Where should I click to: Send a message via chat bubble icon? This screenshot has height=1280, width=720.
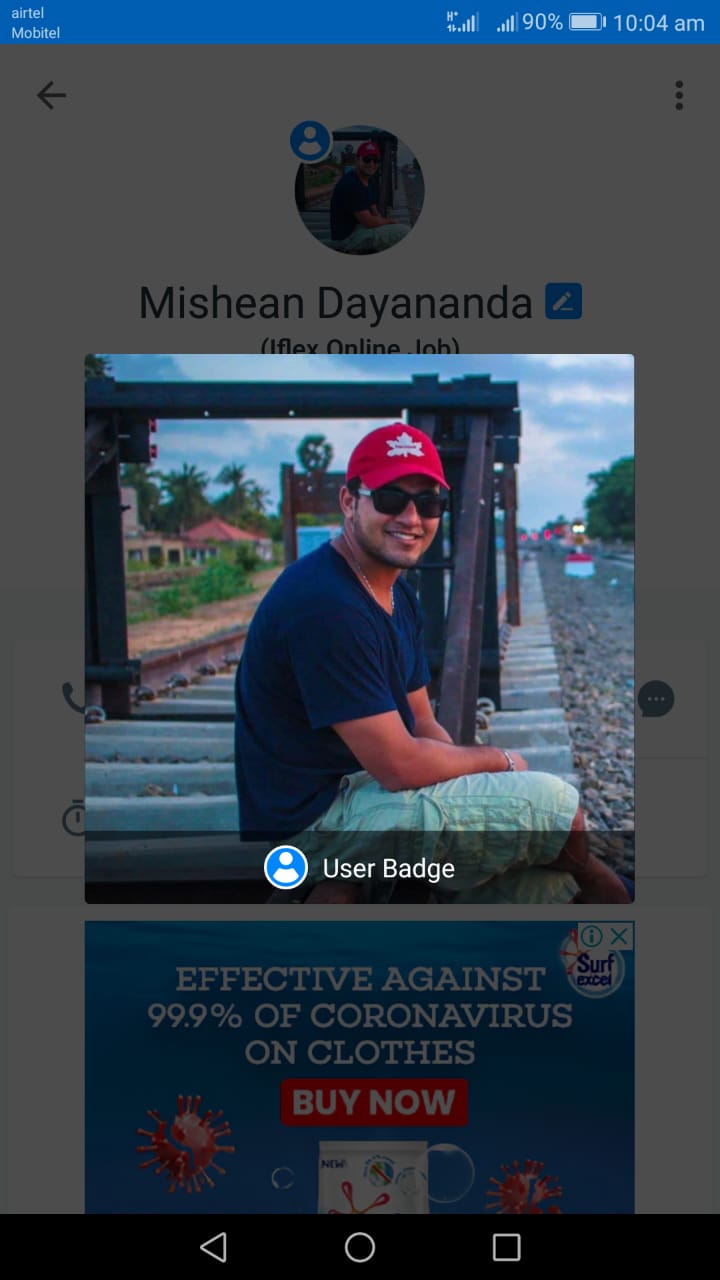tap(656, 699)
